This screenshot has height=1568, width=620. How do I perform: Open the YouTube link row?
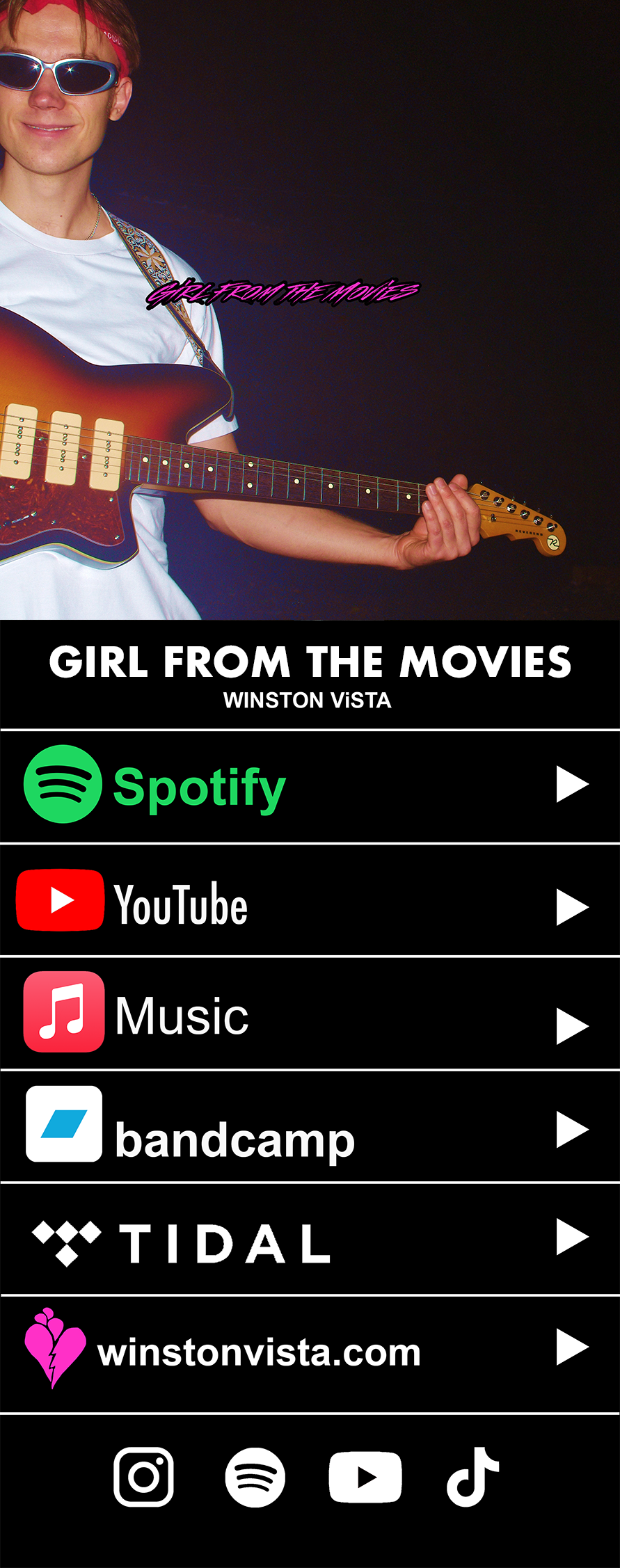310,903
